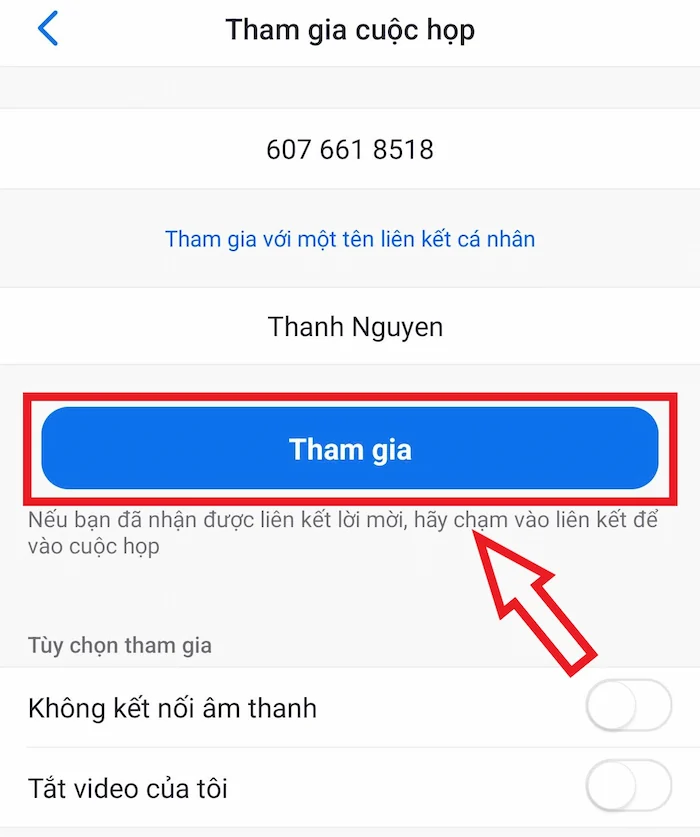This screenshot has height=837, width=700.
Task: Toggle Không kết nối âm thanh
Action: [x=628, y=708]
